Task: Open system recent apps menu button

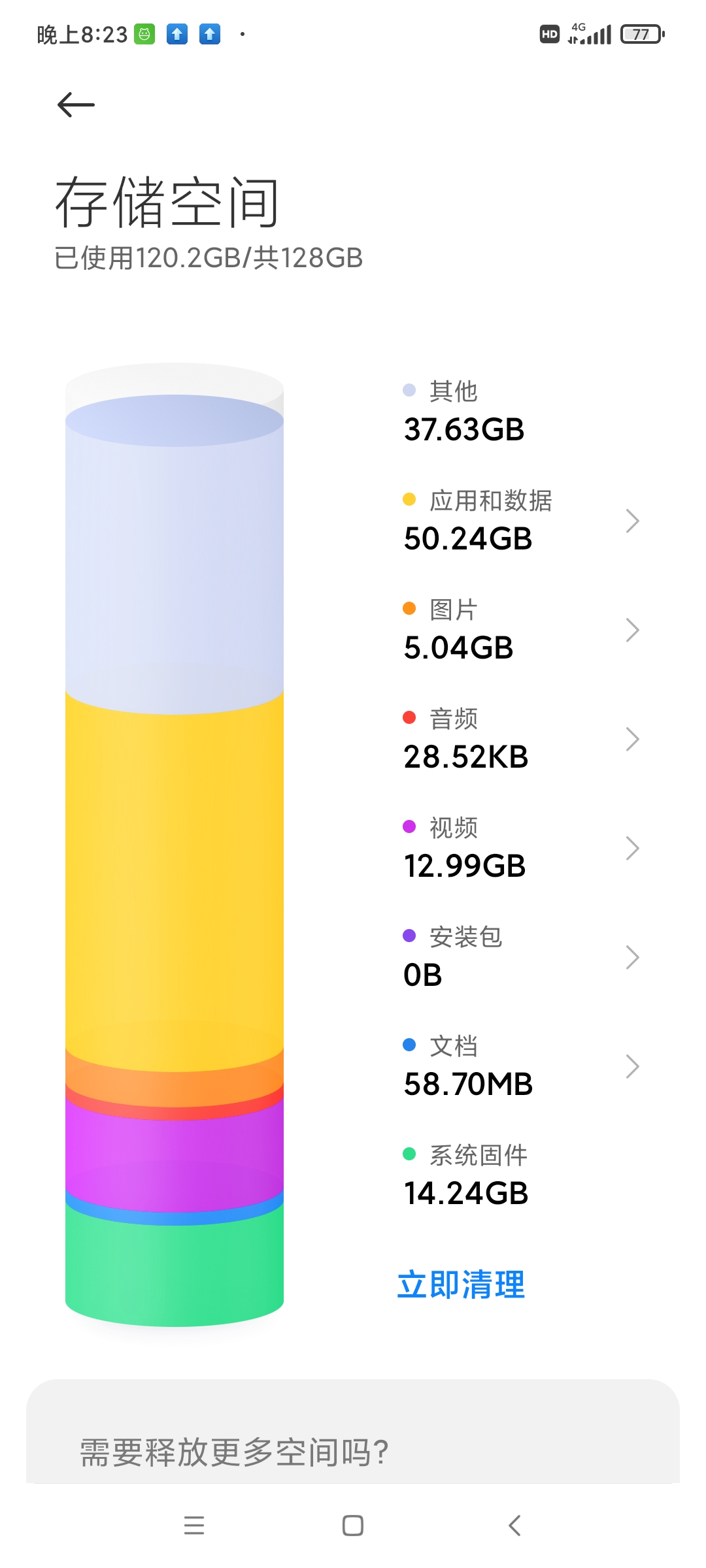Action: click(194, 1526)
